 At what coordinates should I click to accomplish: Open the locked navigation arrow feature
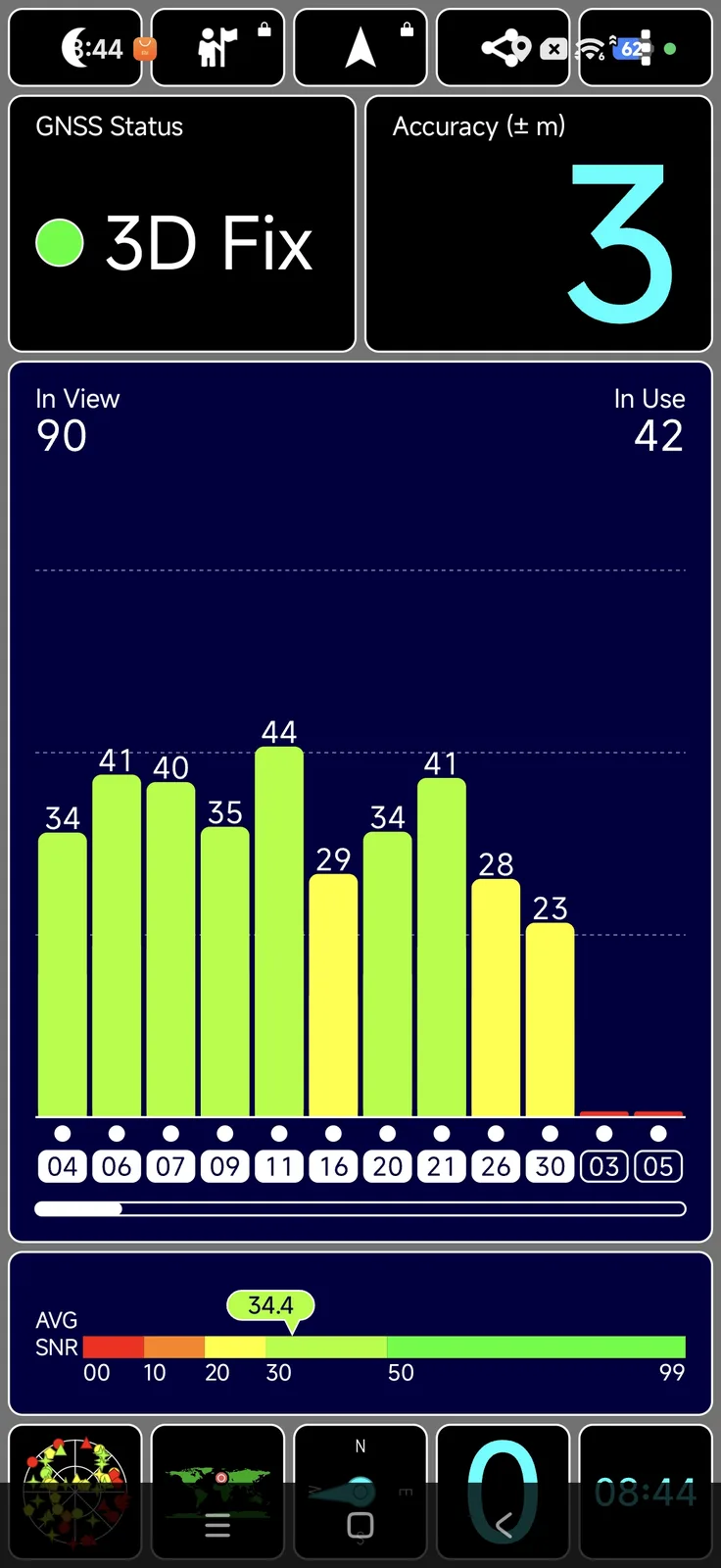pos(360,47)
